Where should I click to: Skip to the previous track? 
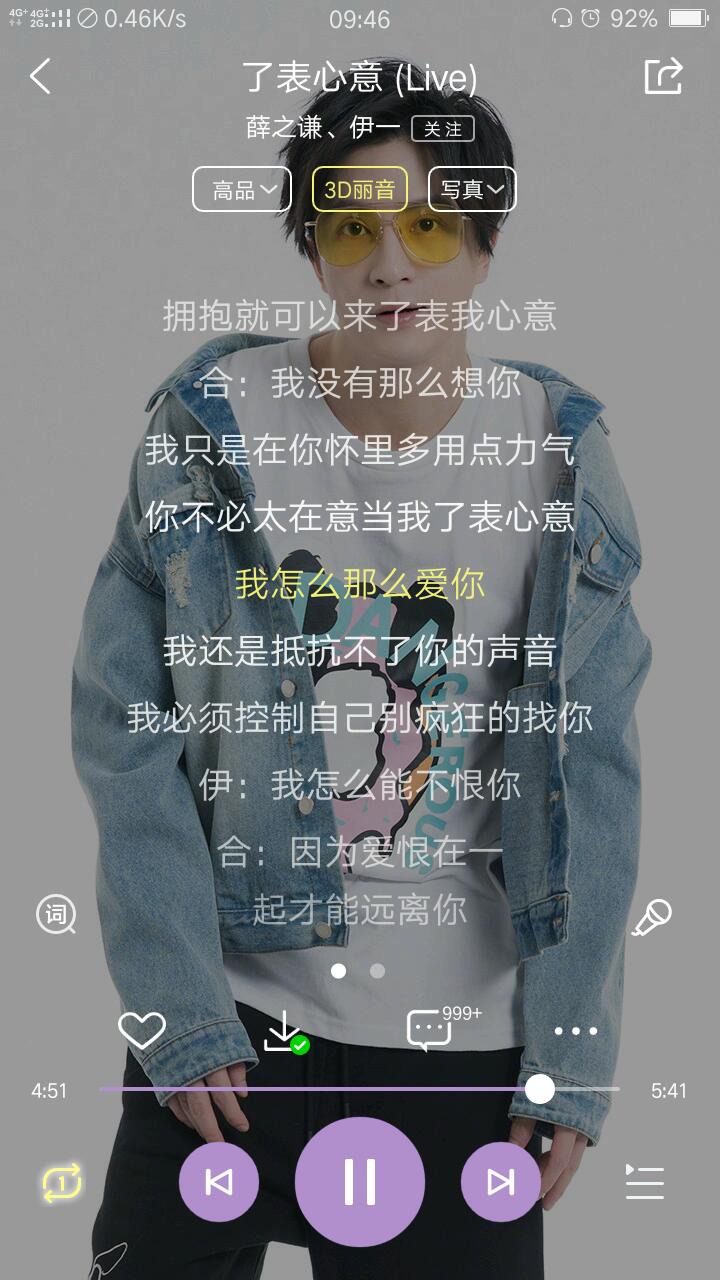point(219,1182)
